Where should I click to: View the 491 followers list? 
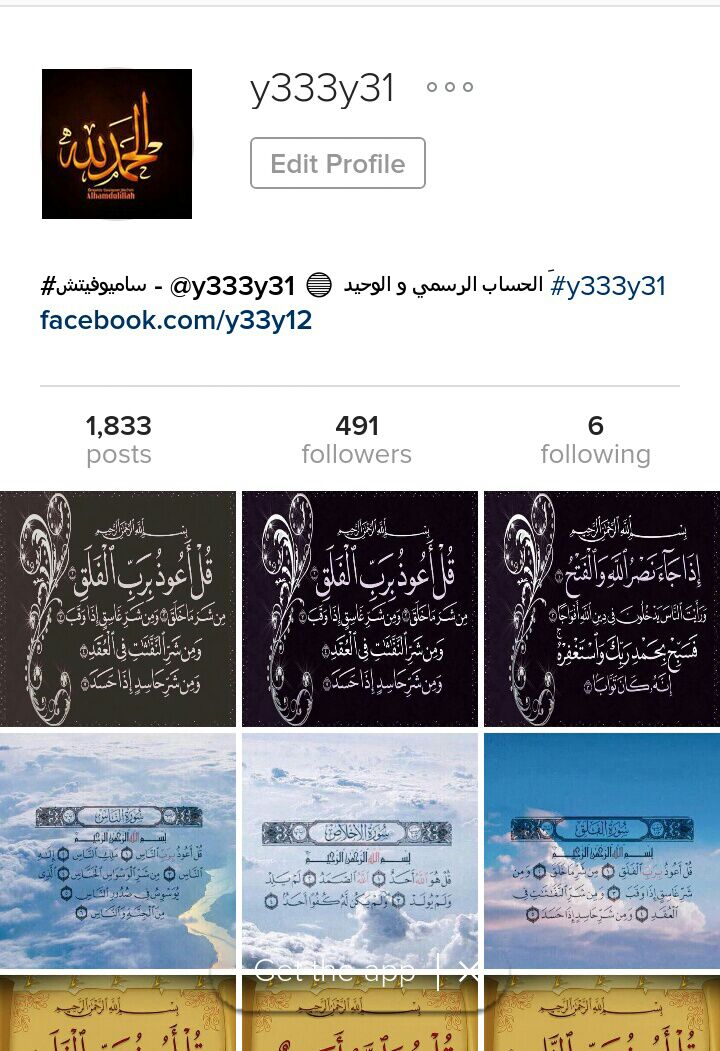click(357, 439)
